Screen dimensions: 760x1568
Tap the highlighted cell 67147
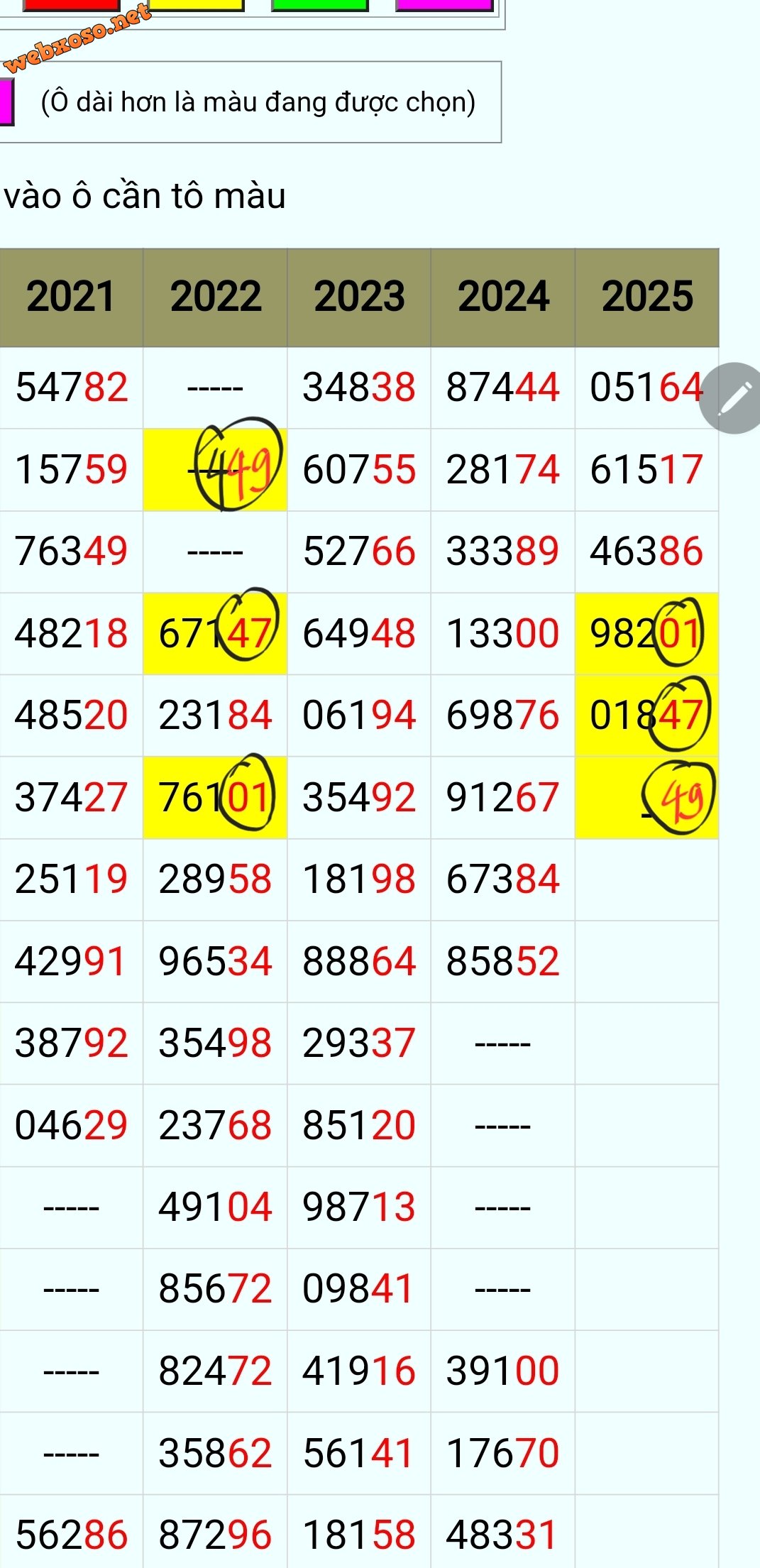215,633
